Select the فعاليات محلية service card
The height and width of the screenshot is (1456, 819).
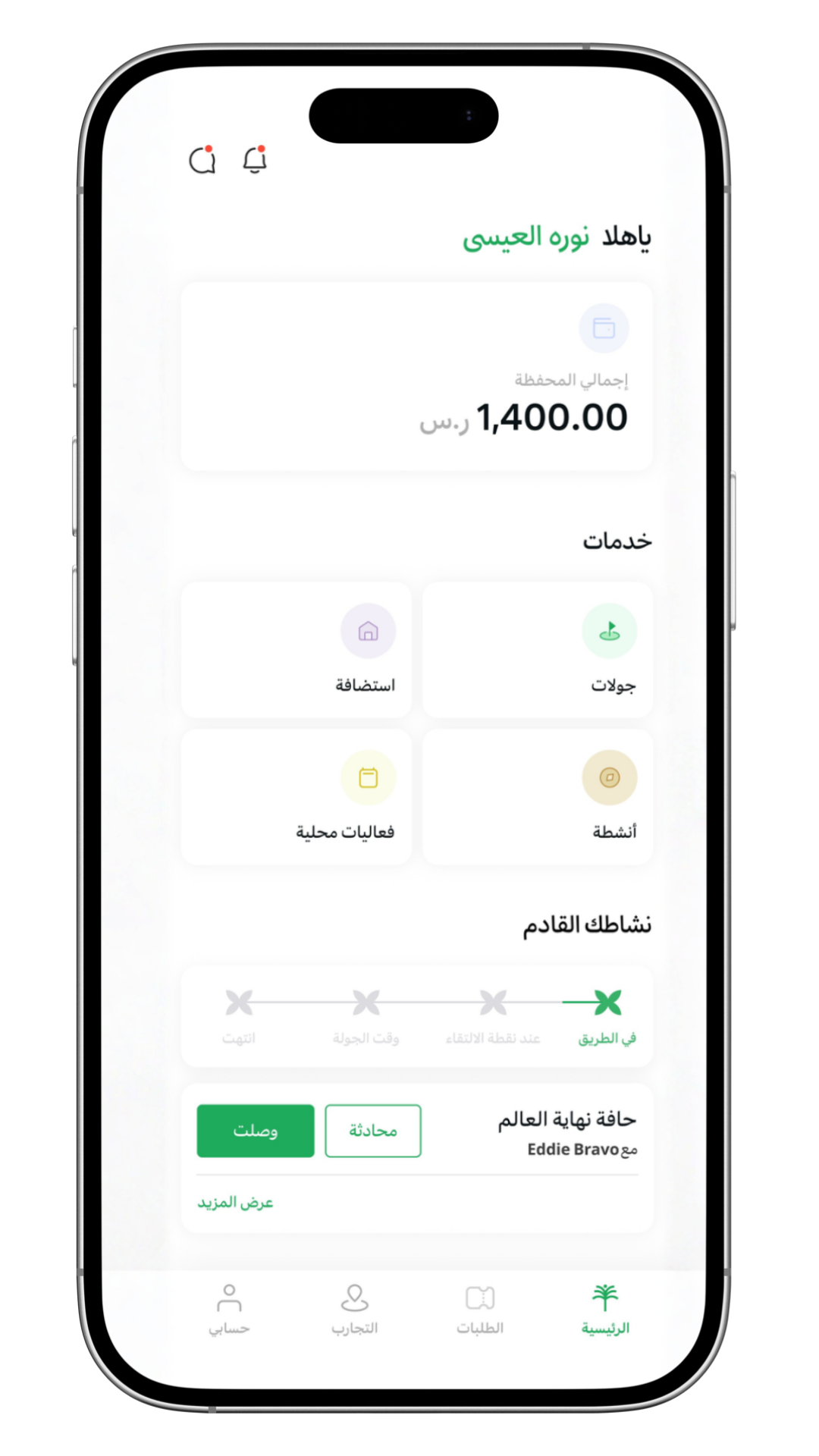(x=297, y=796)
